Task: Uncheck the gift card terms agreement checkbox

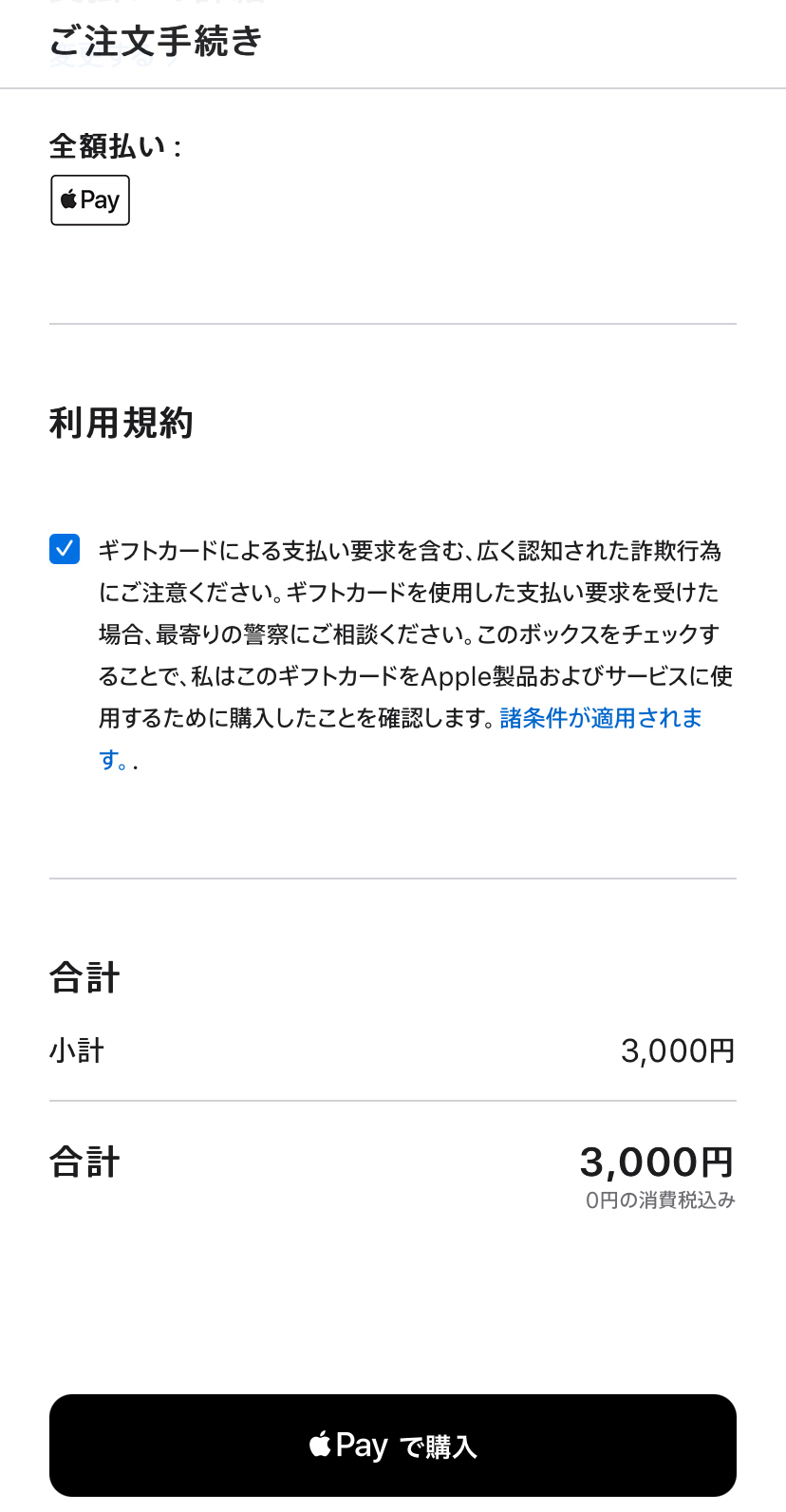Action: [65, 549]
